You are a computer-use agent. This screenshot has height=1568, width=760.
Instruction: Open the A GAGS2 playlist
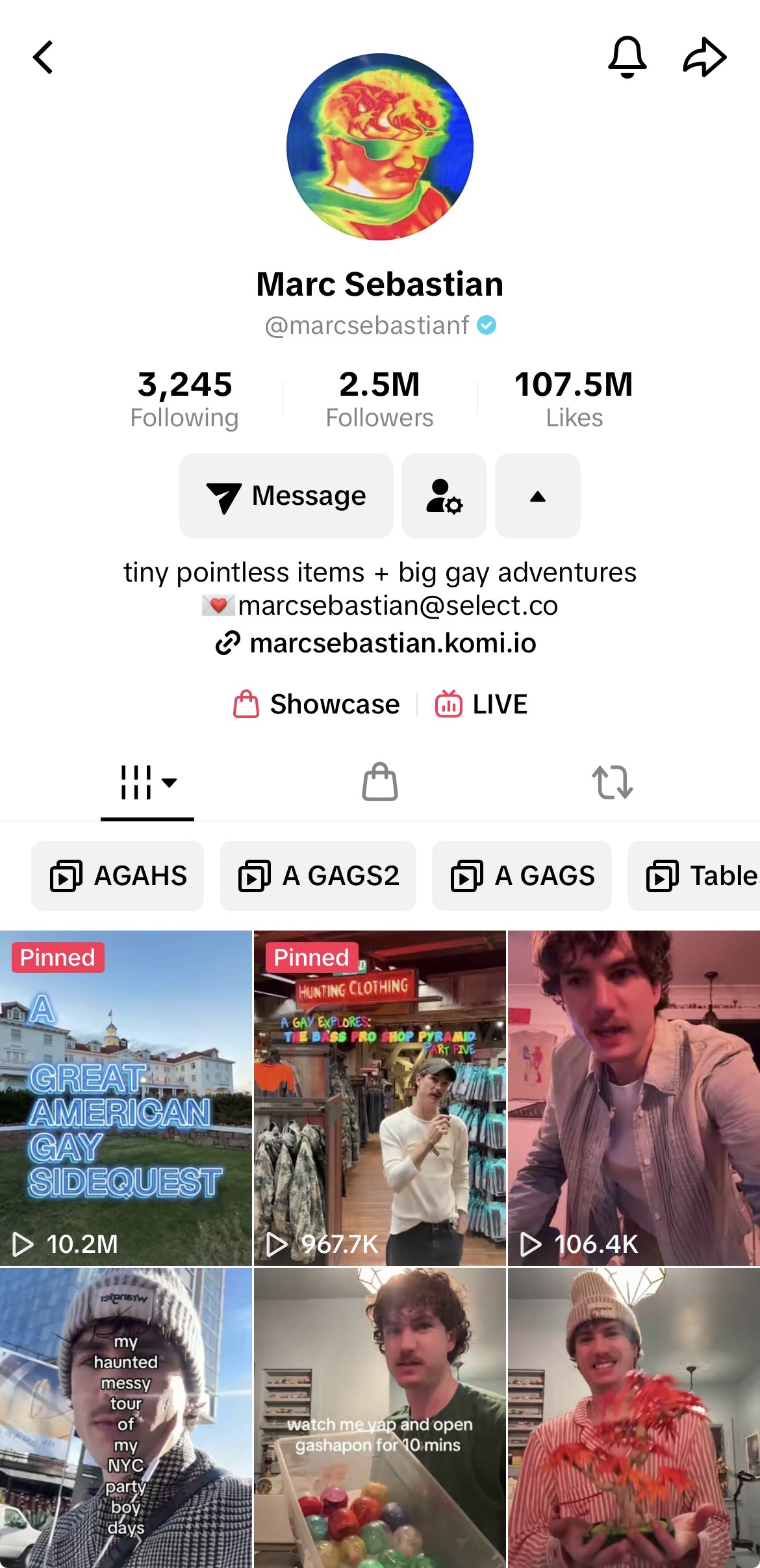[318, 876]
